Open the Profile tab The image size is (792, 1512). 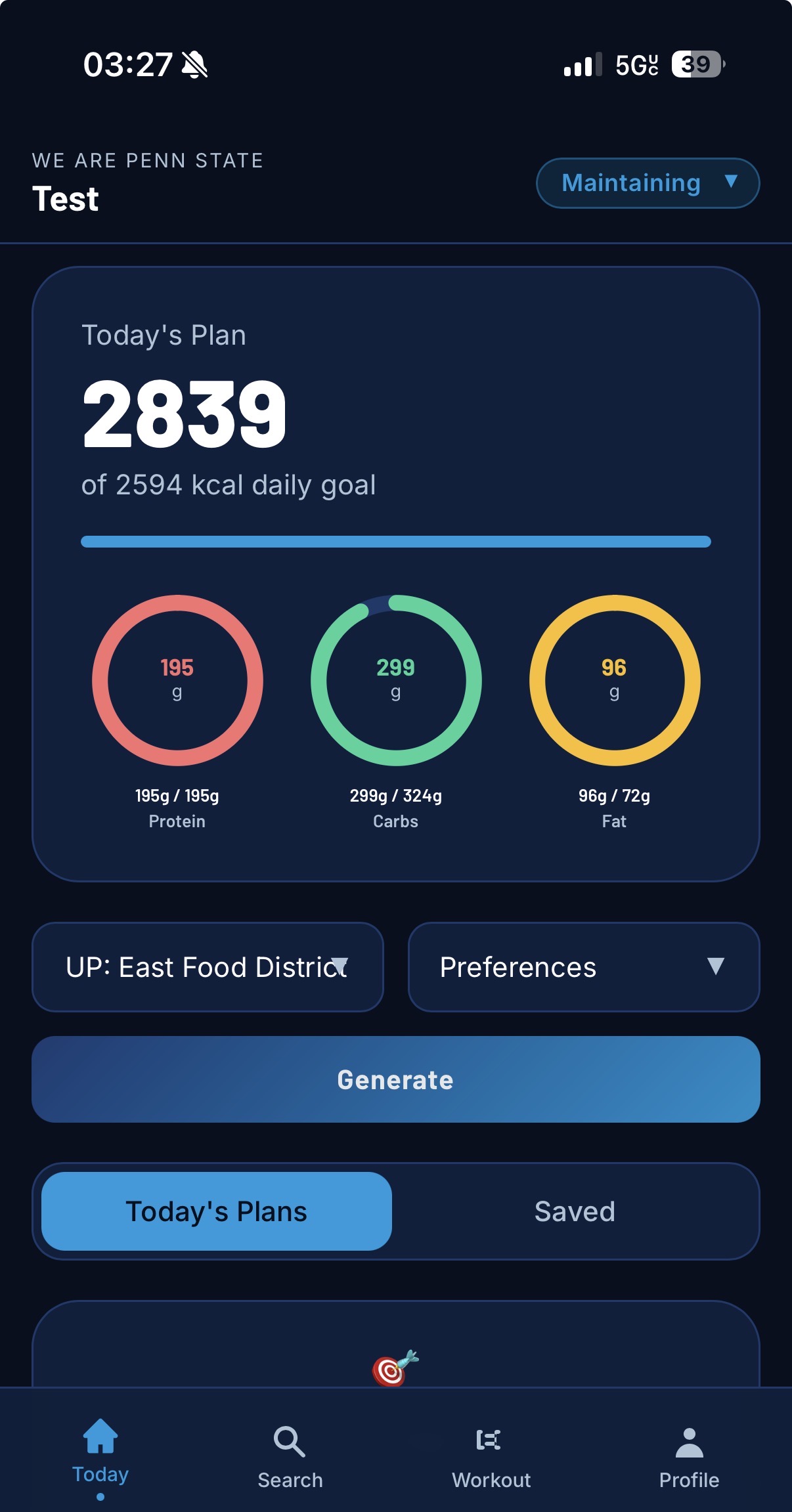[689, 1454]
